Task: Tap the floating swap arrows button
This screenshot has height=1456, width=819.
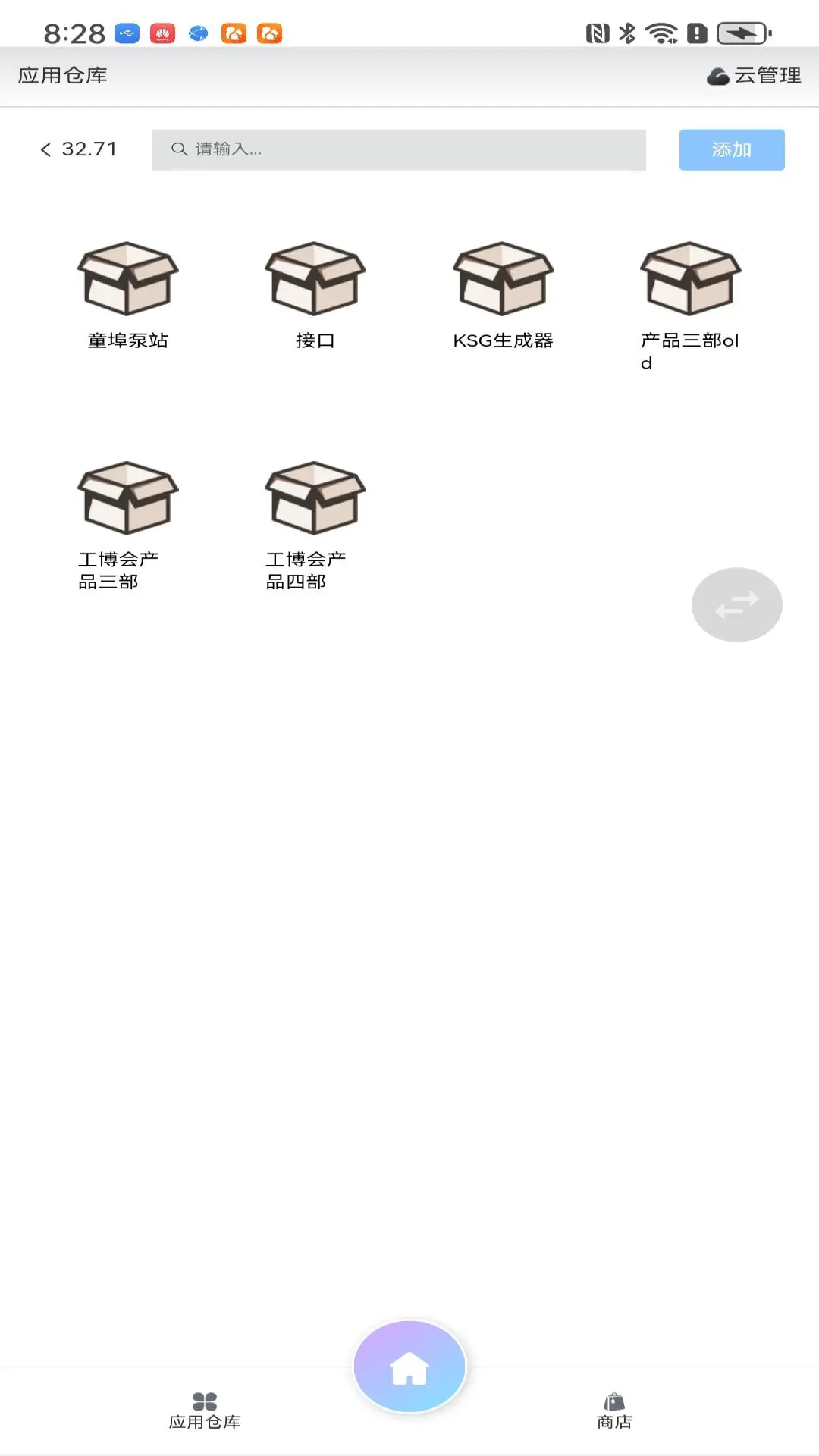Action: [736, 604]
